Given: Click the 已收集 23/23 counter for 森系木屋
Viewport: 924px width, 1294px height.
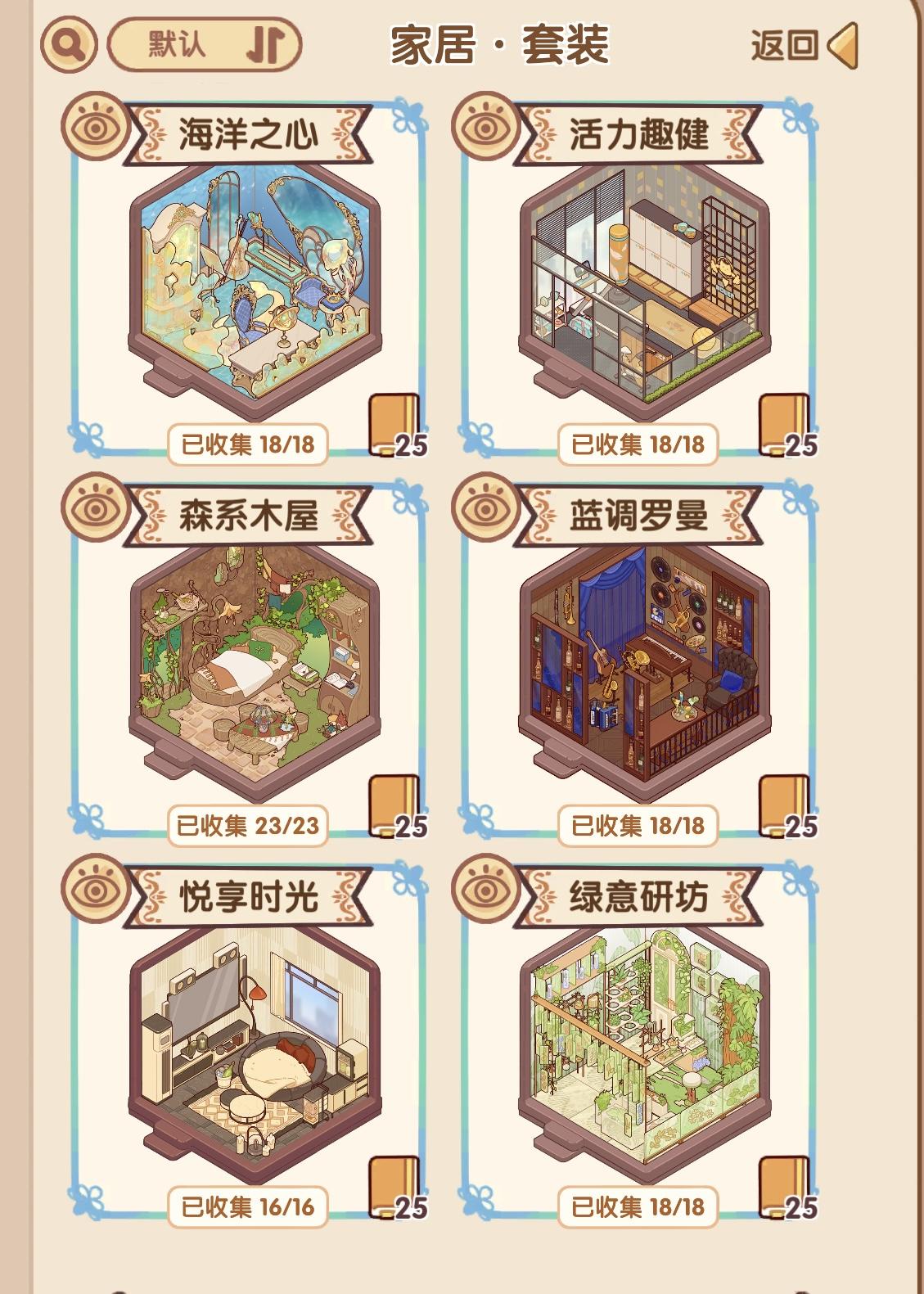Looking at the screenshot, I should click(x=250, y=827).
